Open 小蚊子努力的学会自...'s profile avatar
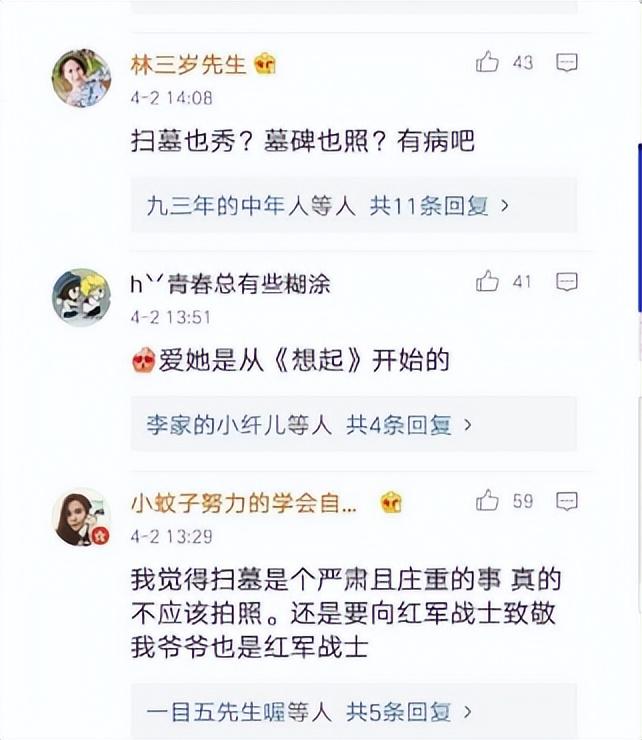The width and height of the screenshot is (642, 740). pyautogui.click(x=81, y=517)
